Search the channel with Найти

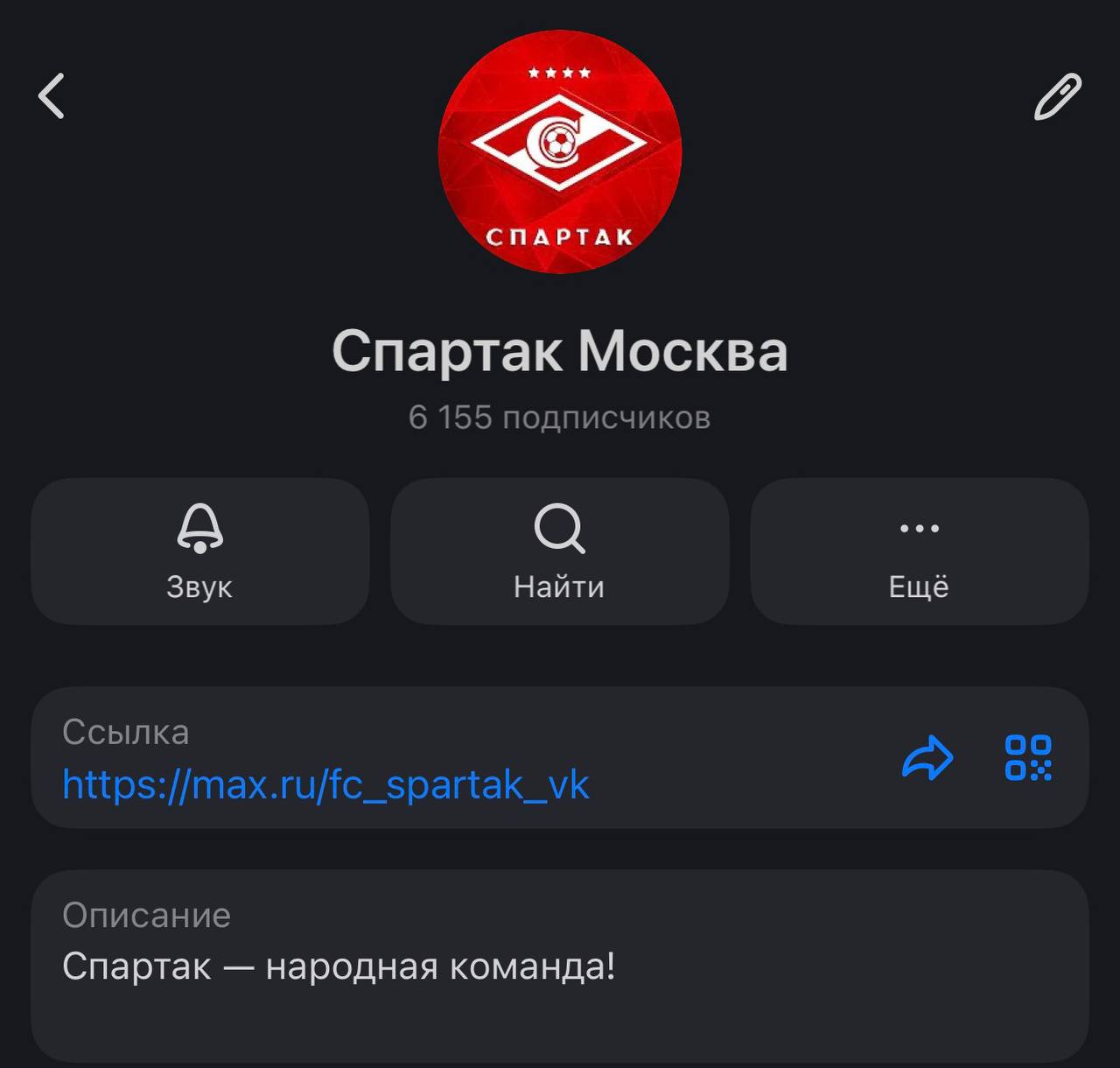pos(559,551)
